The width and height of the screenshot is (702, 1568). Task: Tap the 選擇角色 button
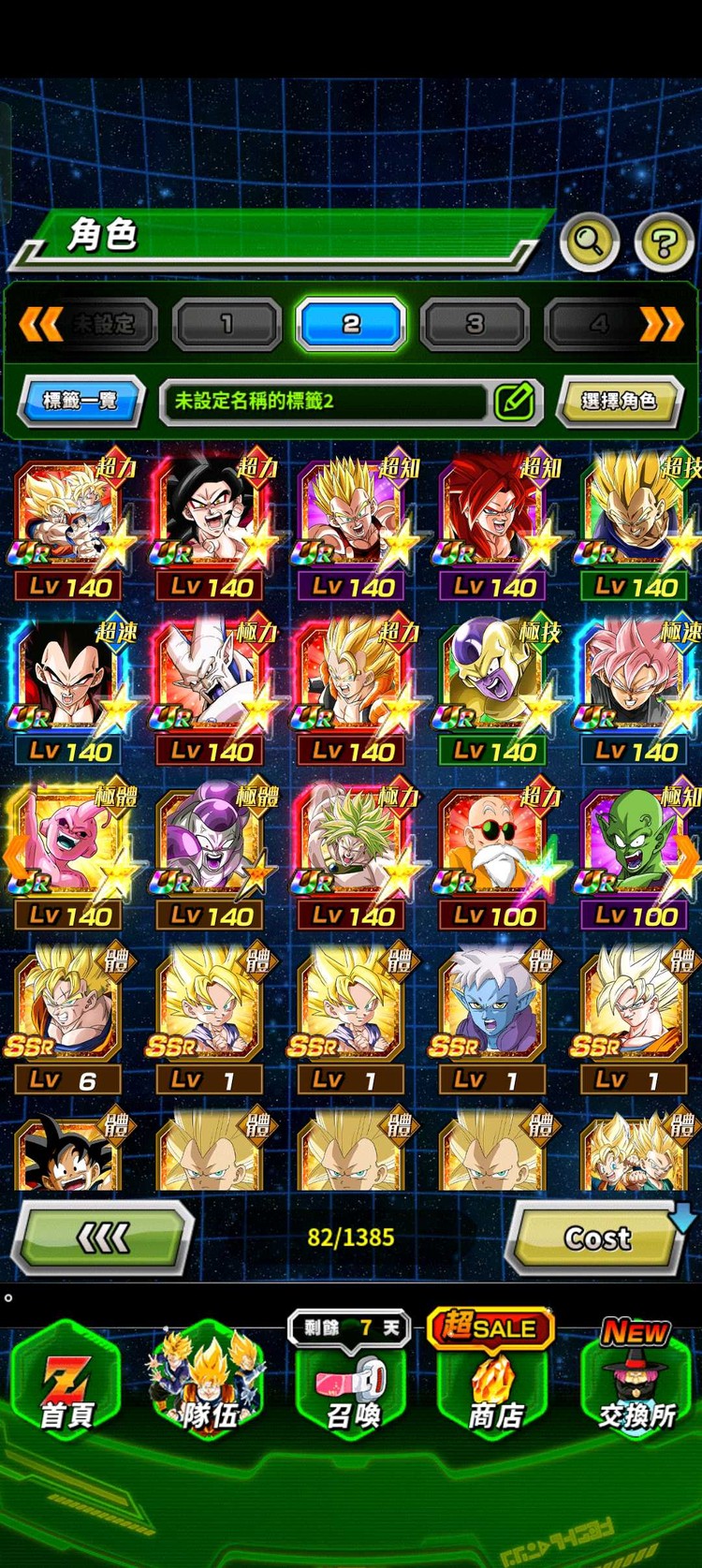click(619, 402)
